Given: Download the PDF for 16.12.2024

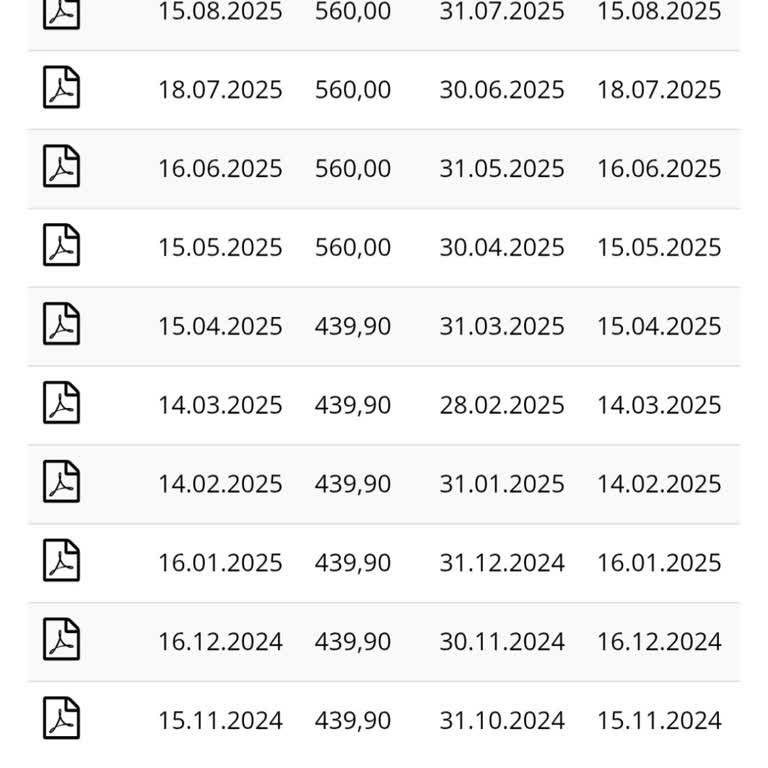Looking at the screenshot, I should point(61,641).
